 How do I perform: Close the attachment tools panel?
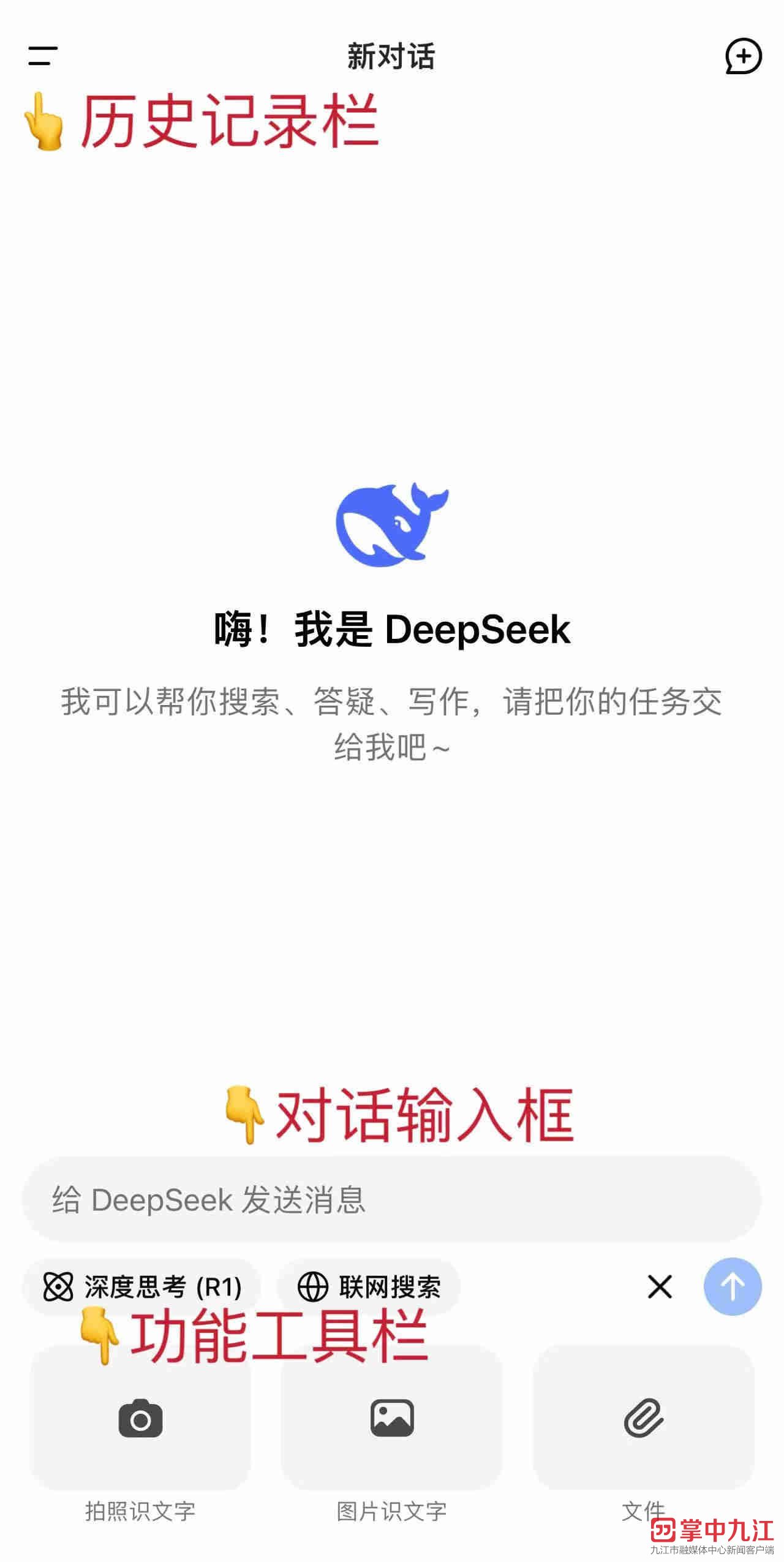coord(660,1286)
